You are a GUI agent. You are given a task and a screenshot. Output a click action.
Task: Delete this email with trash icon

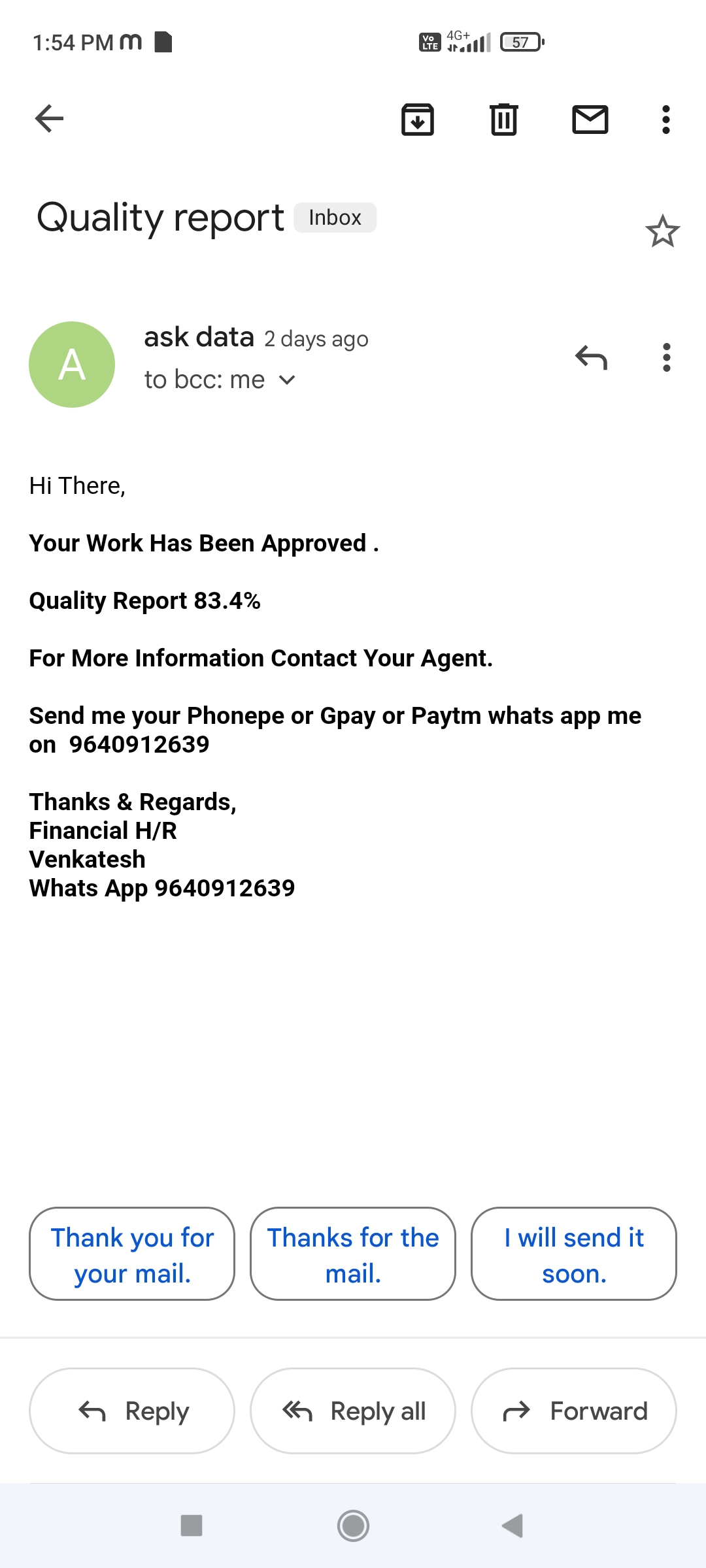[x=503, y=120]
